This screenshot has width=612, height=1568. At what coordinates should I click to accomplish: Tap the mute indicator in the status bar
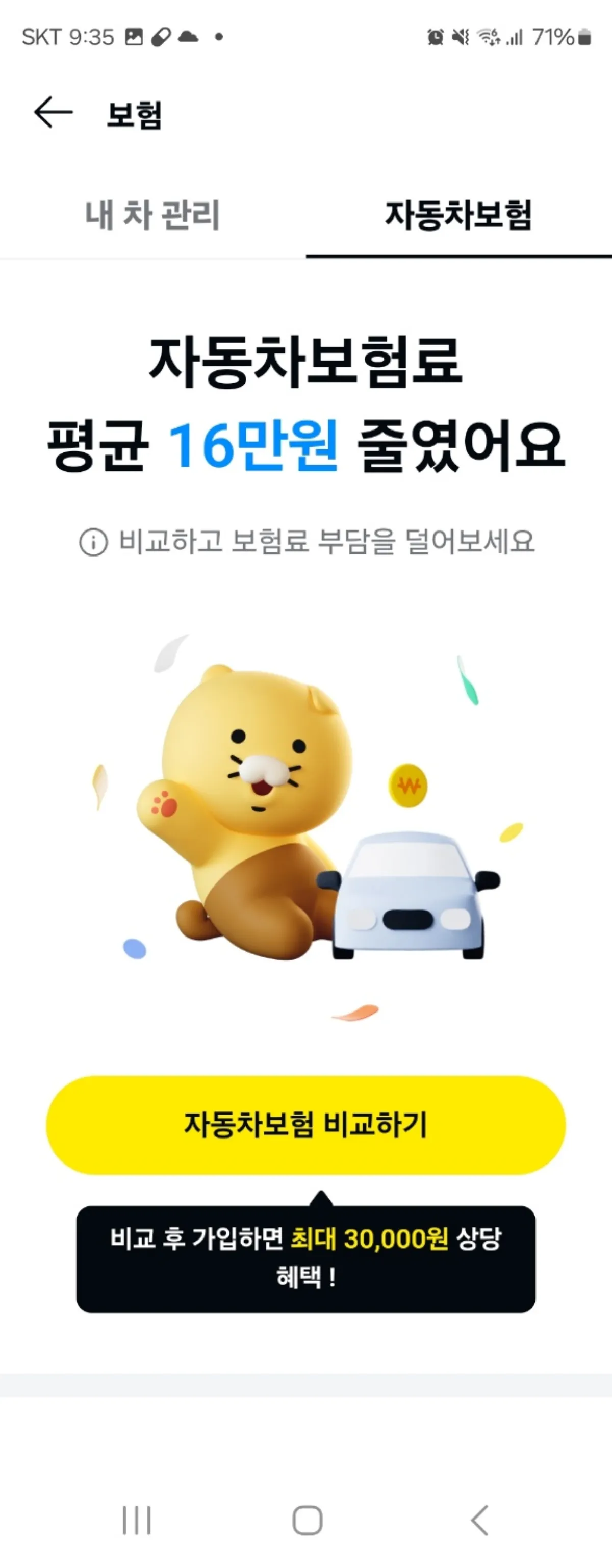point(461,38)
